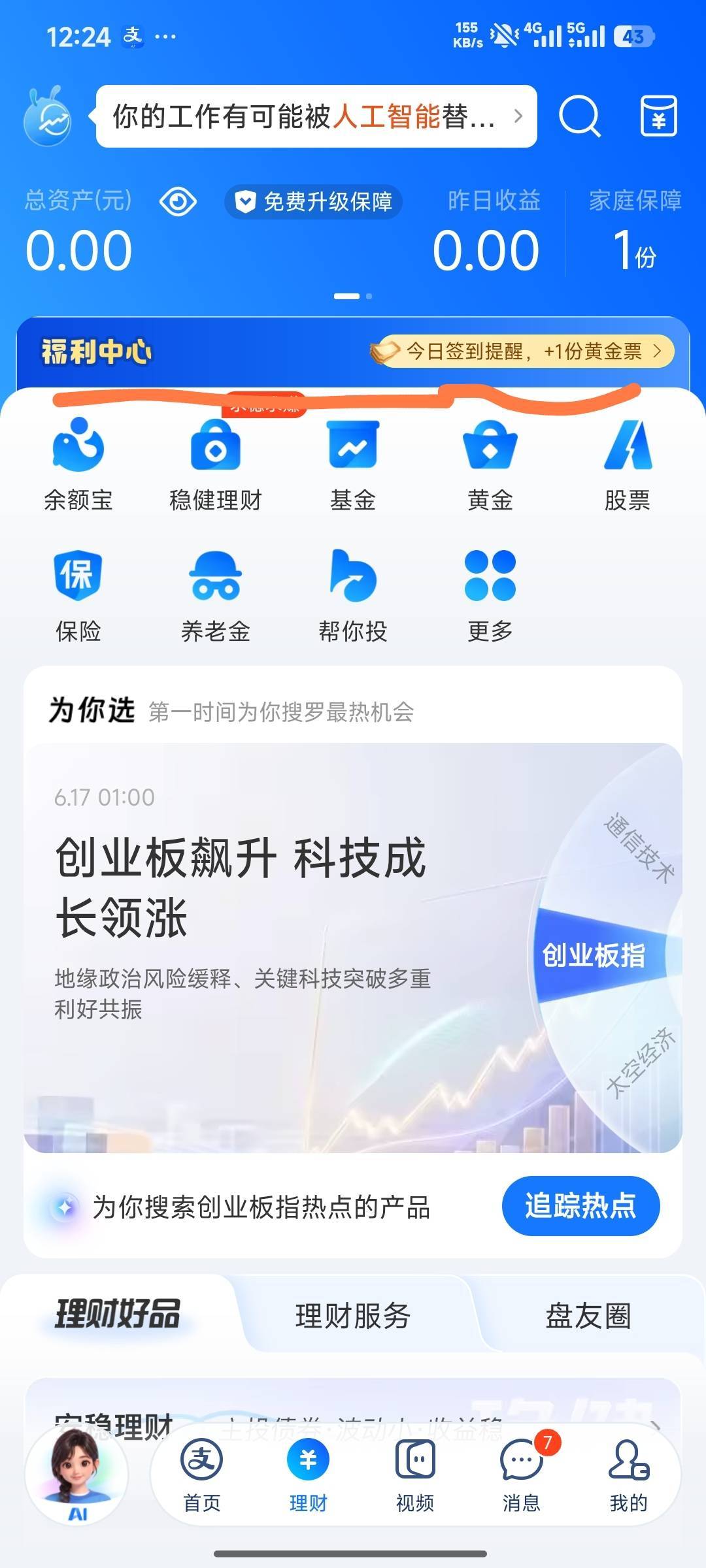Screen dimensions: 706x1568
Task: Tap the 追踪热点 button
Action: point(580,1206)
